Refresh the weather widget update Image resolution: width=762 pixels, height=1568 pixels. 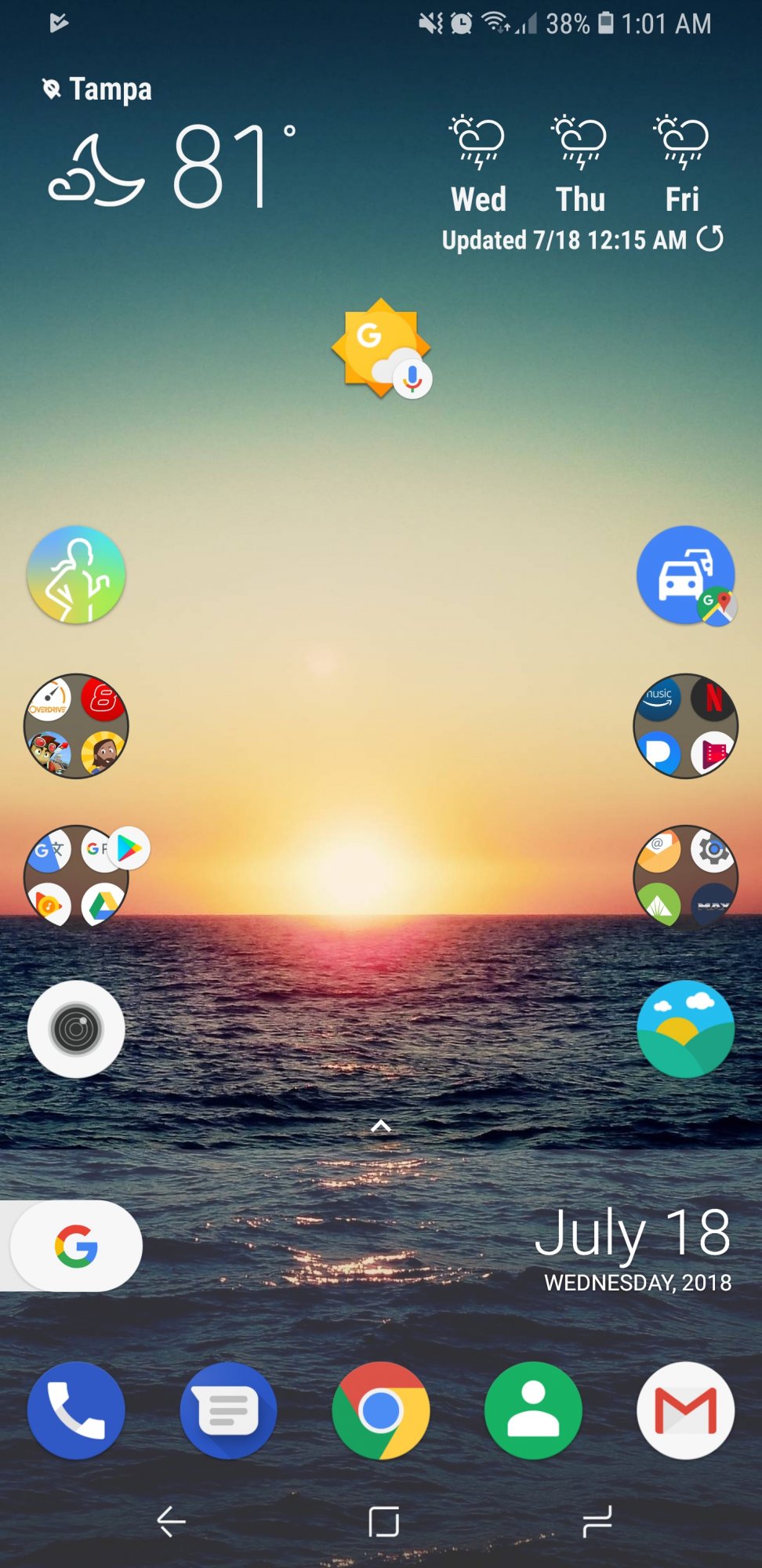(x=710, y=238)
